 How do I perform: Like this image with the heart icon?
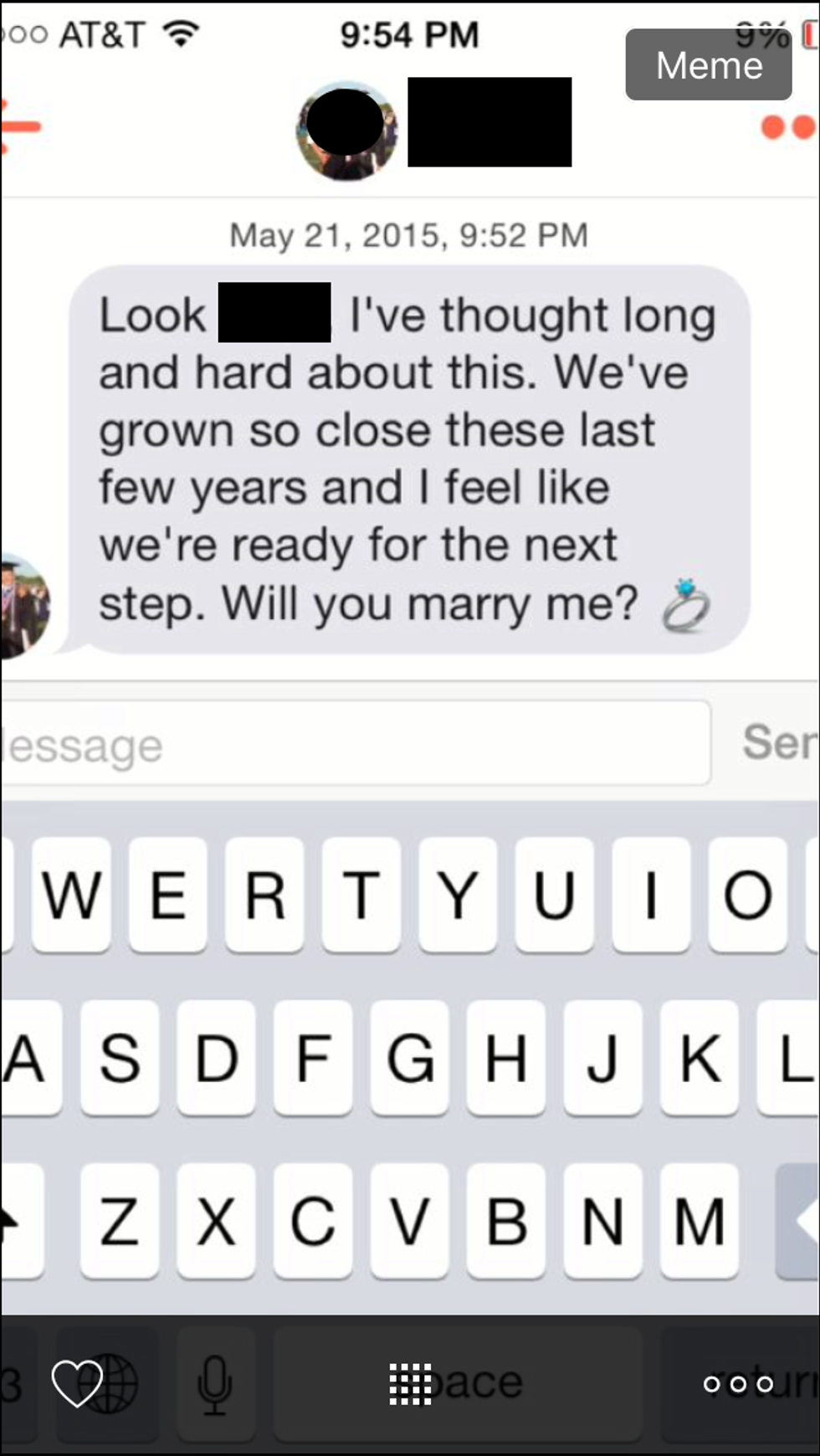tap(77, 1382)
